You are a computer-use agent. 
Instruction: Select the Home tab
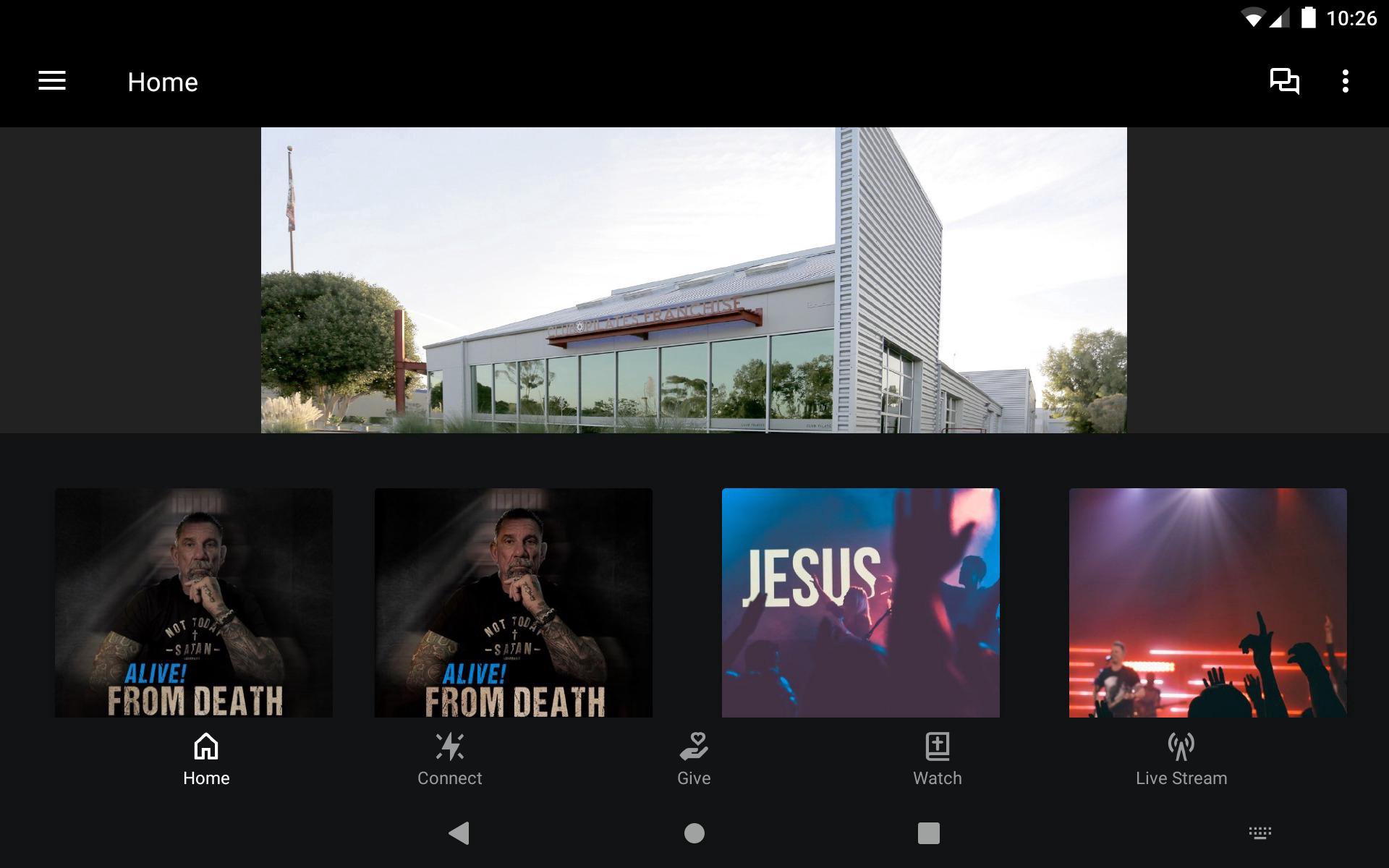[x=206, y=759]
